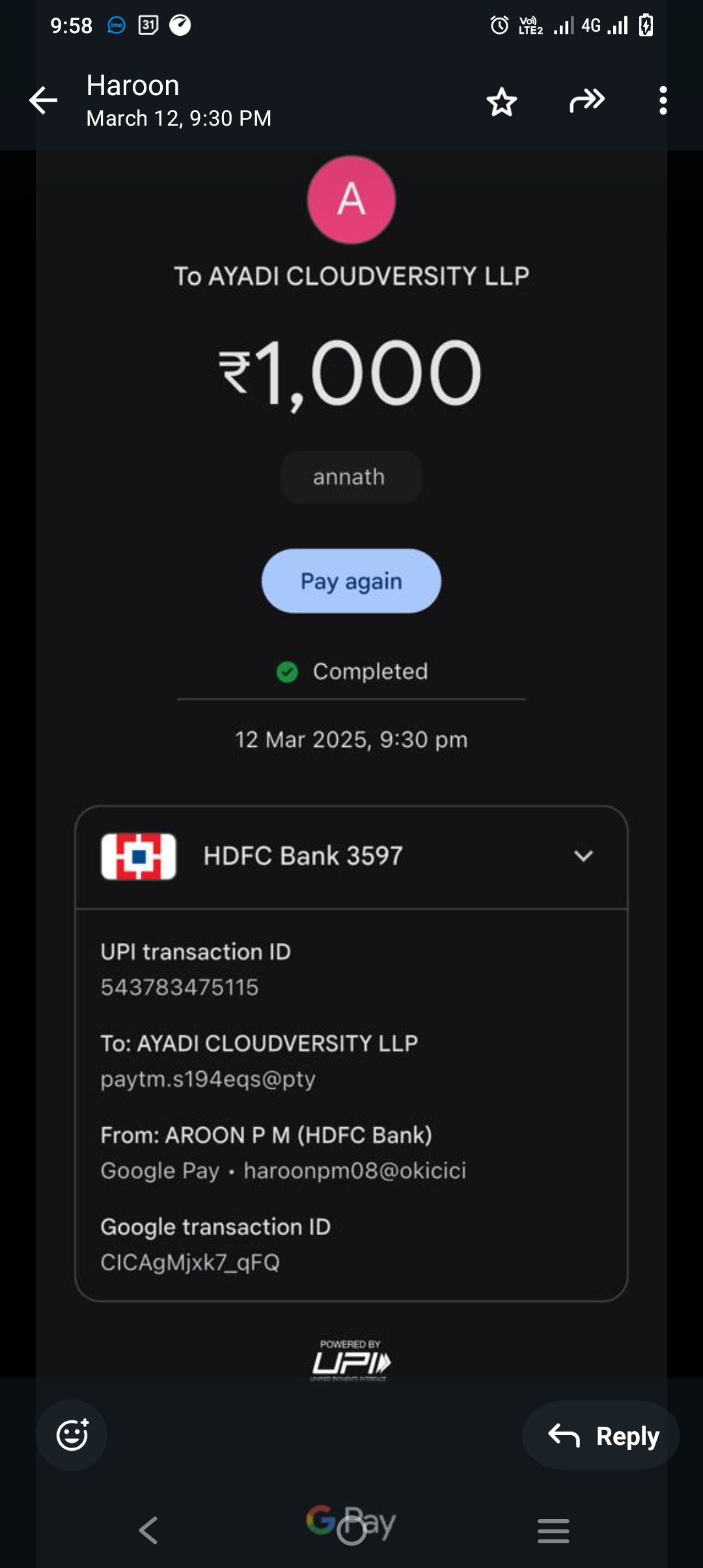703x1568 pixels.
Task: Forward this image to another chat
Action: pyautogui.click(x=586, y=101)
